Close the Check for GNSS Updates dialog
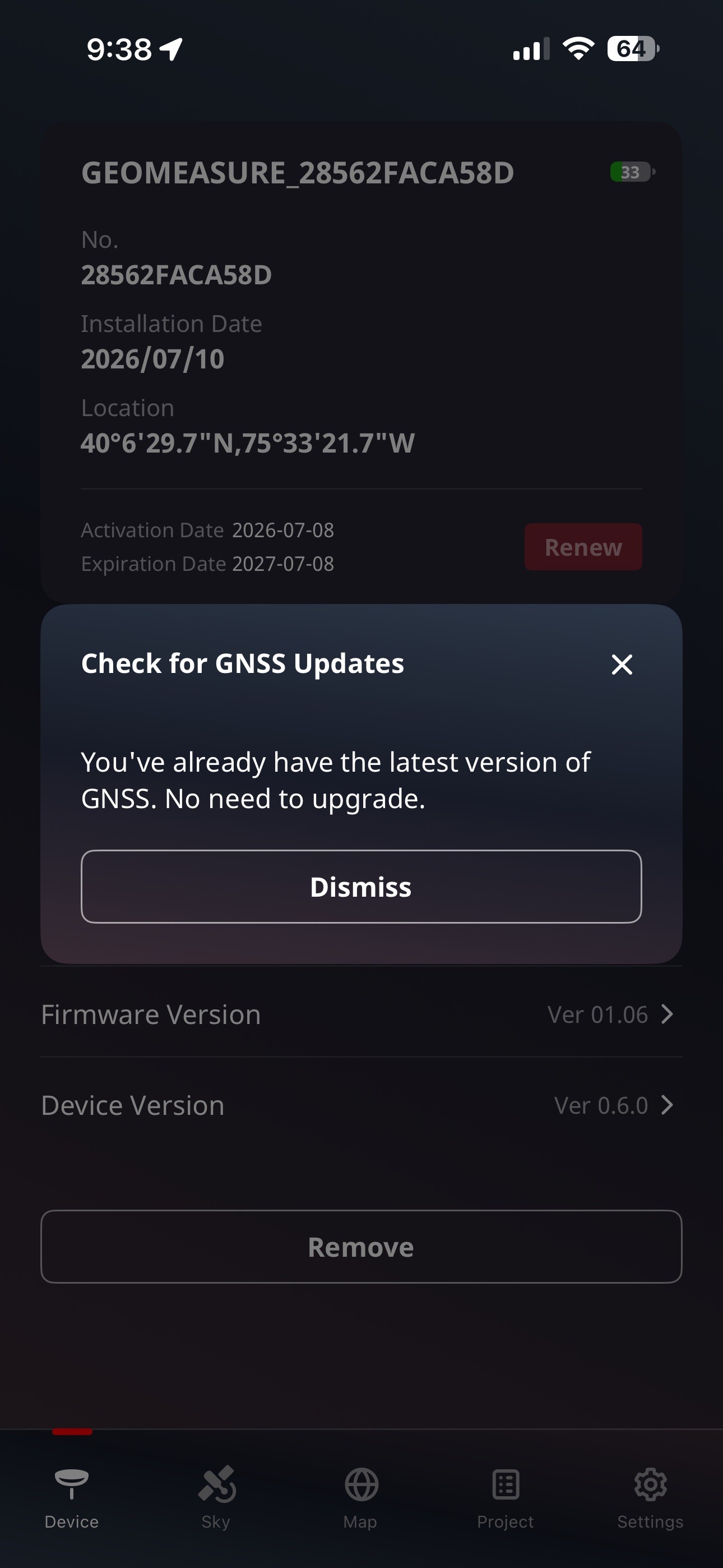Image resolution: width=723 pixels, height=1568 pixels. (x=622, y=664)
